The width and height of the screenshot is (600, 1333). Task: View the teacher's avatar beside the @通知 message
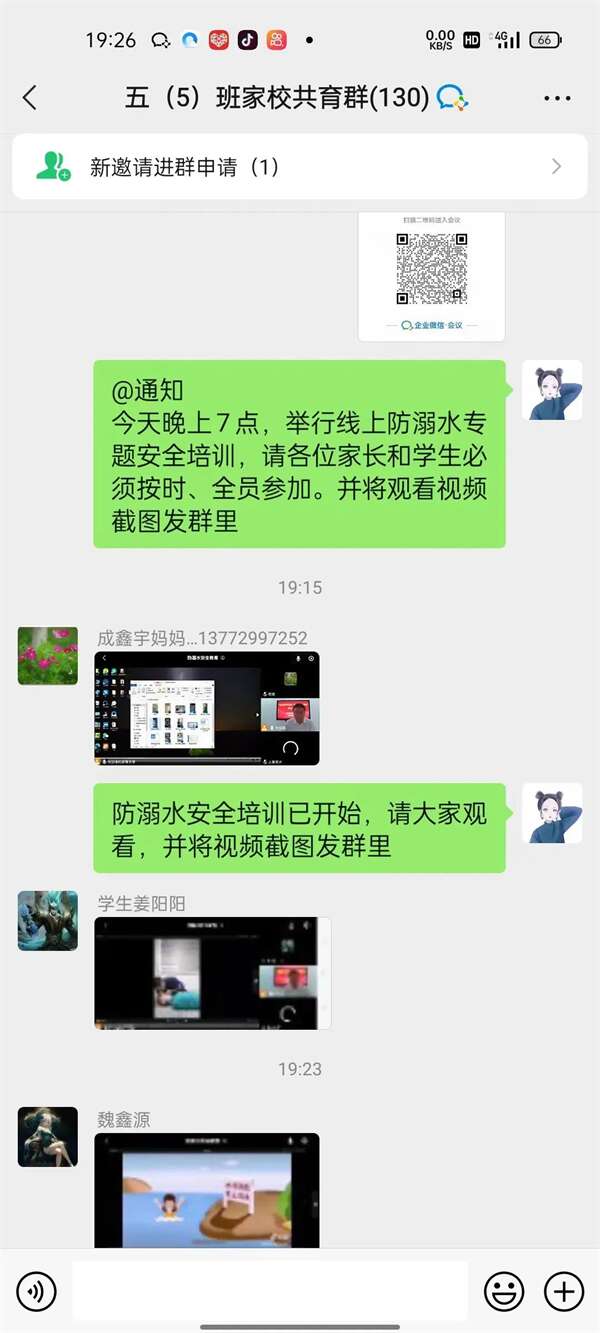552,390
